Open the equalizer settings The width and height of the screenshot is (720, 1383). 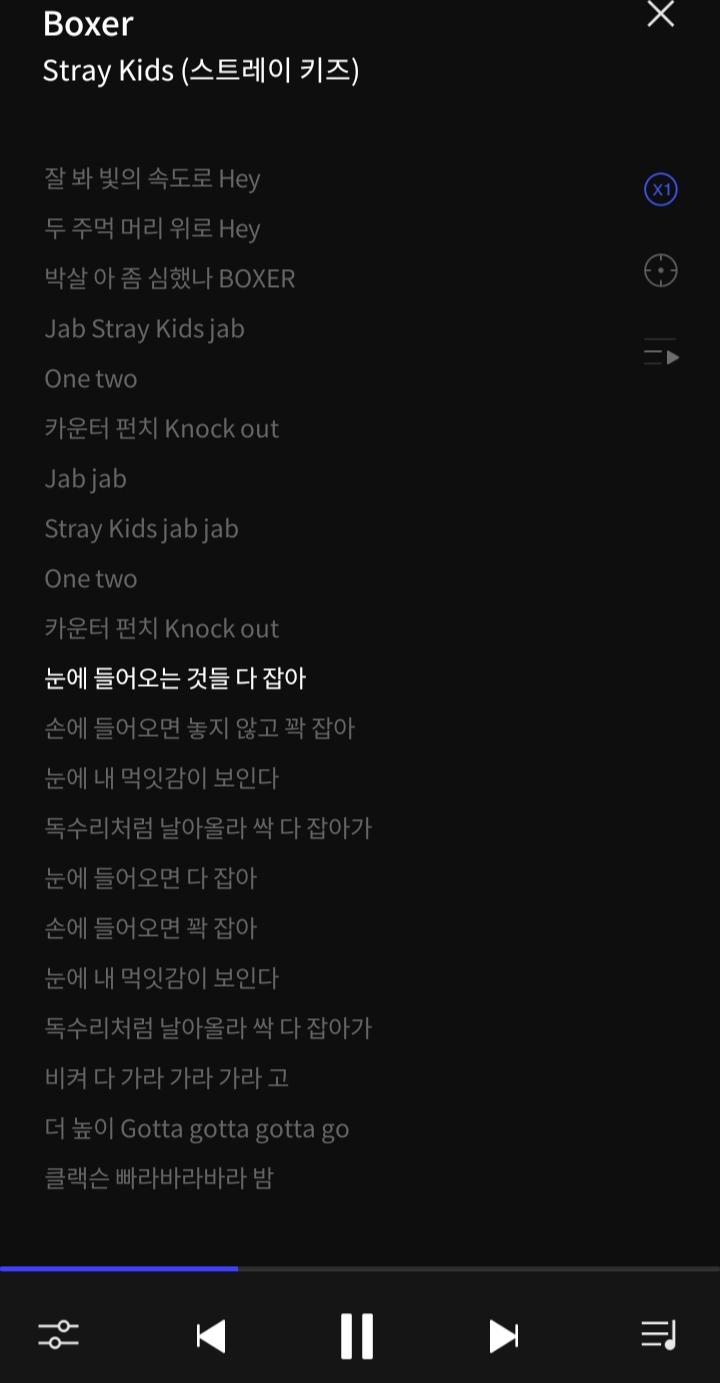coord(58,1334)
